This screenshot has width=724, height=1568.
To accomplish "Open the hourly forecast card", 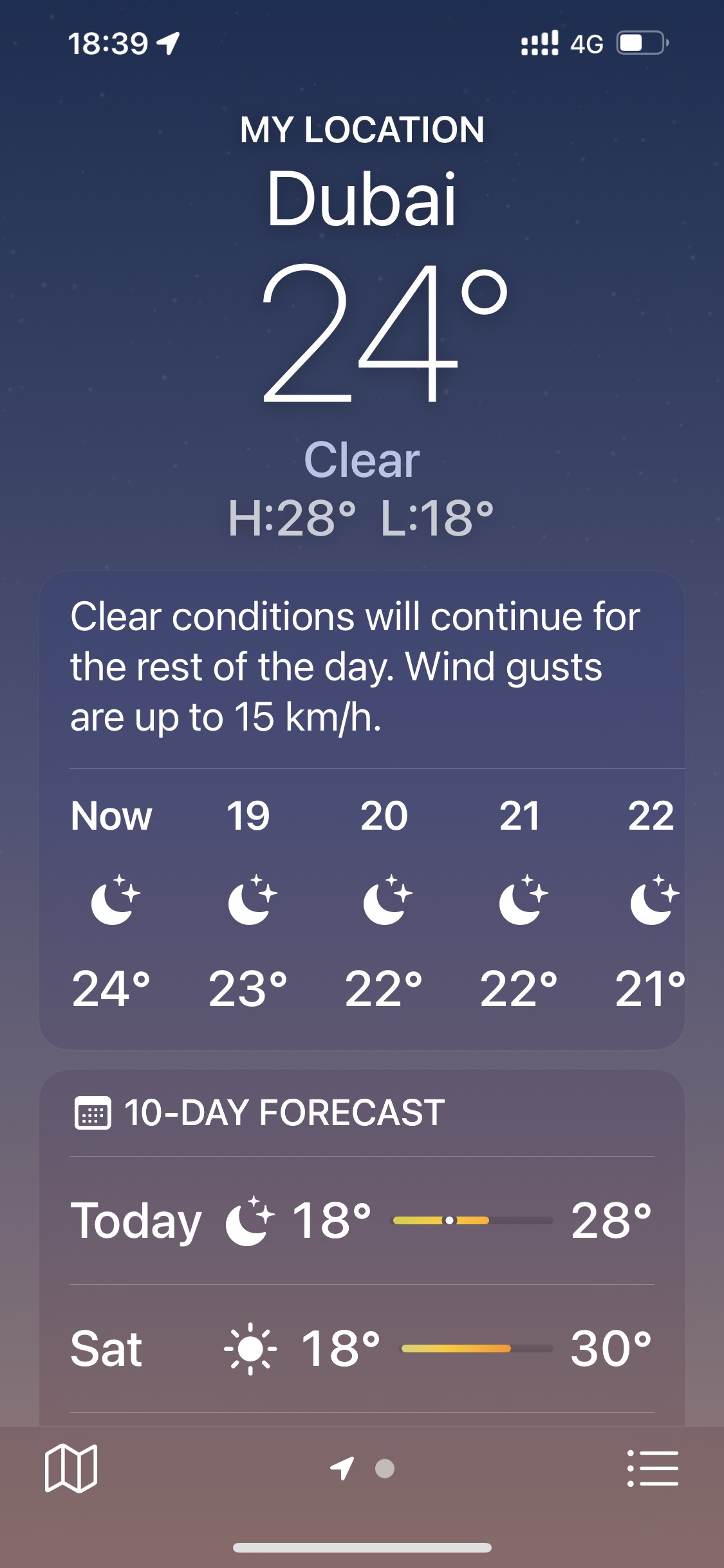I will [362, 901].
